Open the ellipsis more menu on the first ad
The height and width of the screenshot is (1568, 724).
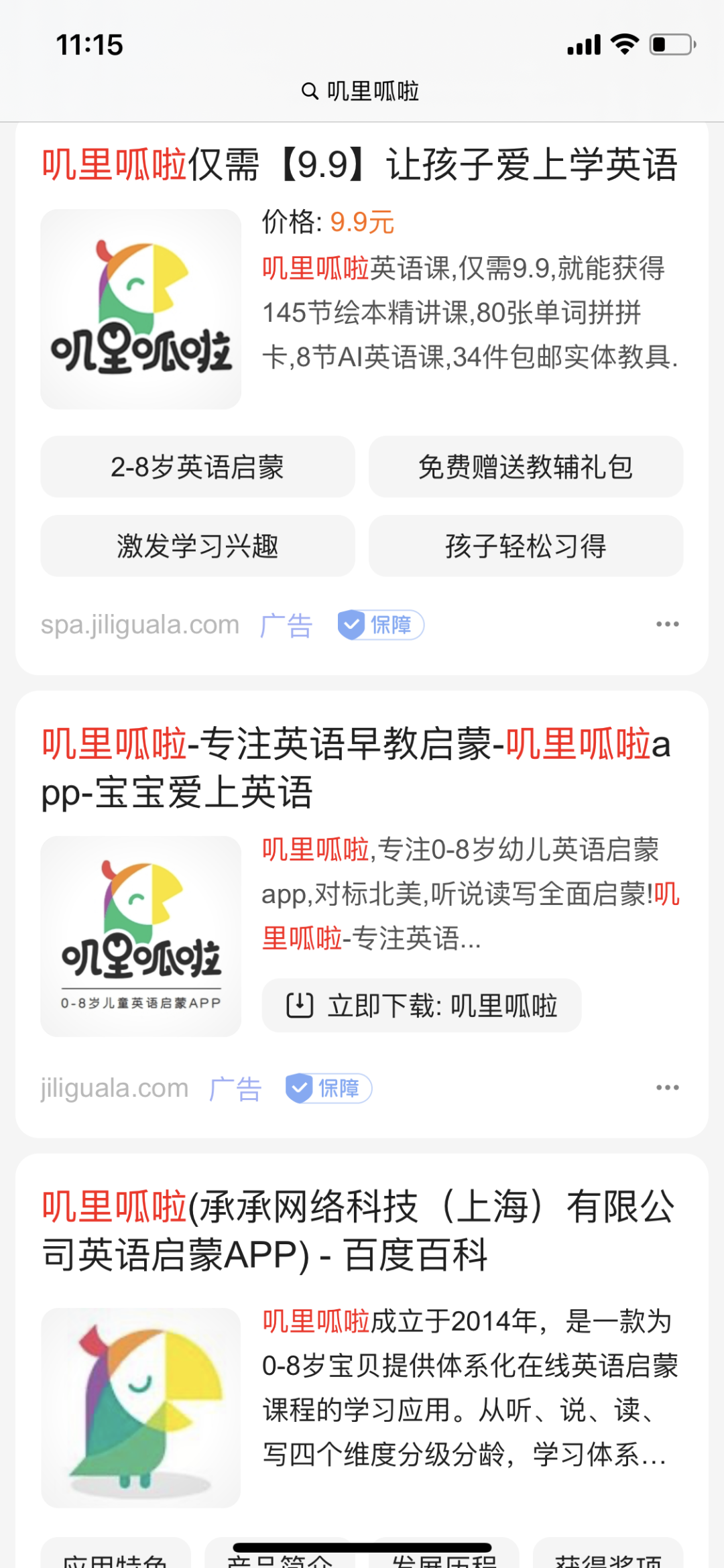[x=668, y=623]
